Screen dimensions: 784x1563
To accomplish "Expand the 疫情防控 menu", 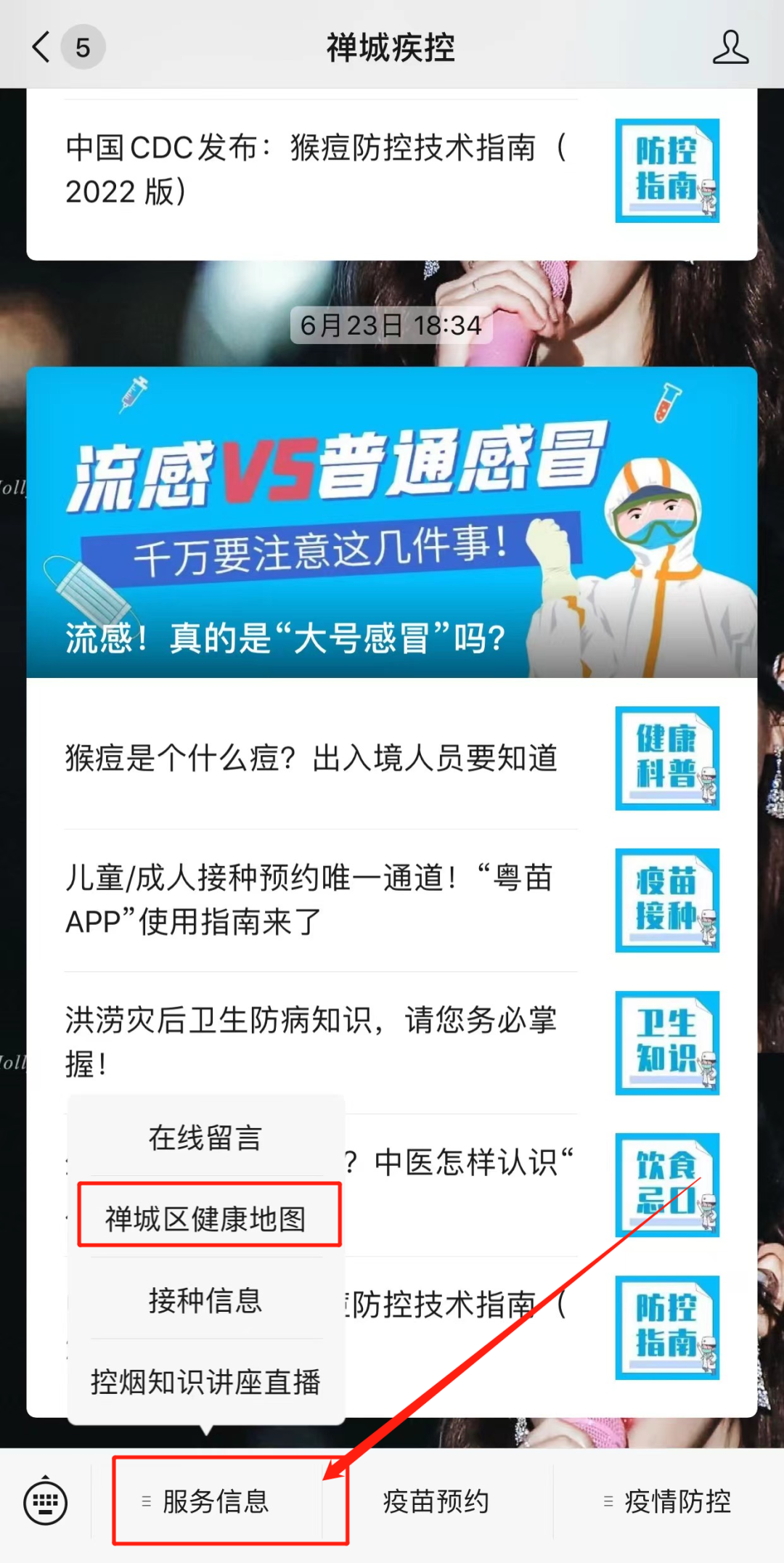I will tap(668, 1501).
